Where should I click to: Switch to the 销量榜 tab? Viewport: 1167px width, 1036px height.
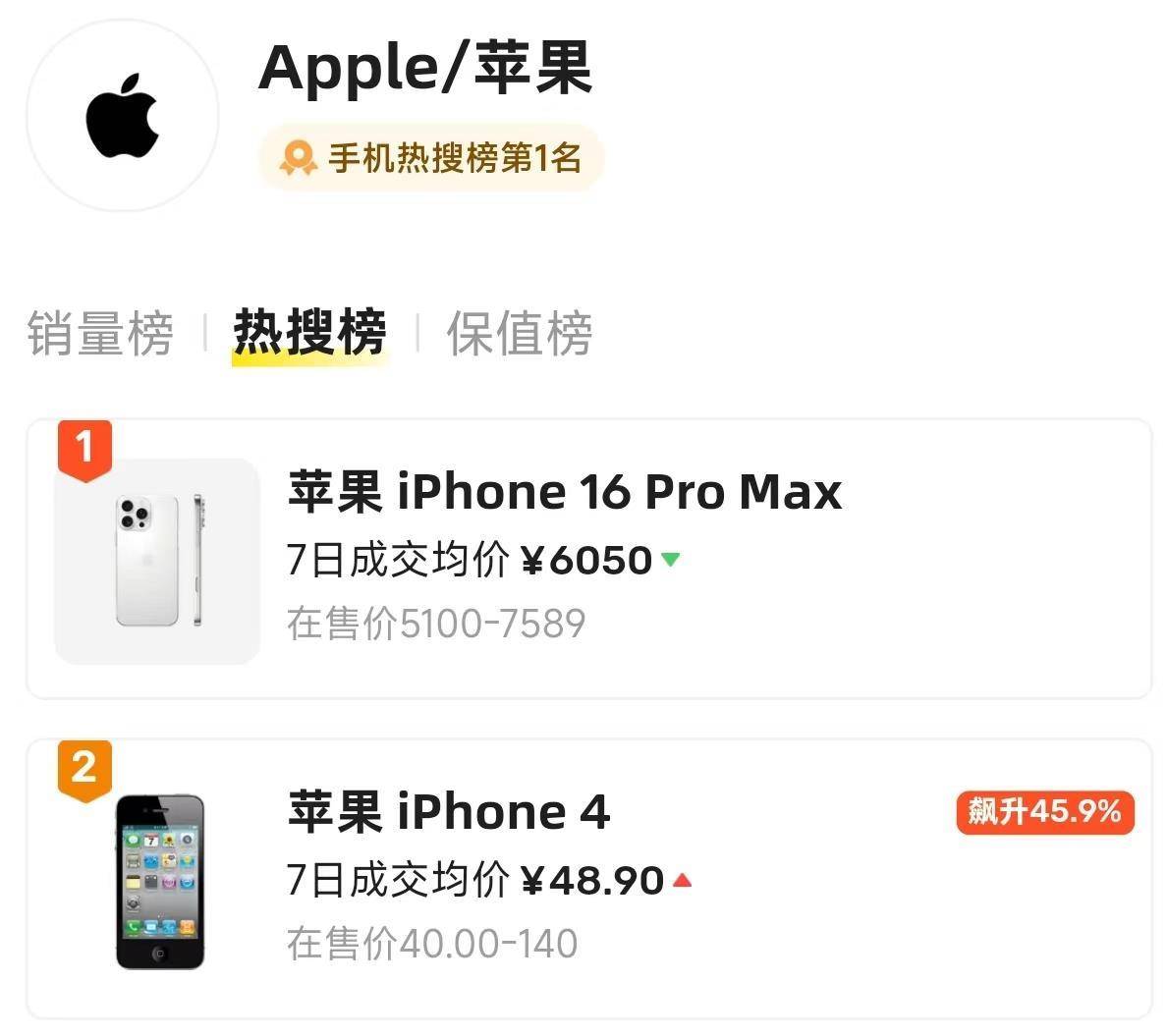(x=100, y=334)
